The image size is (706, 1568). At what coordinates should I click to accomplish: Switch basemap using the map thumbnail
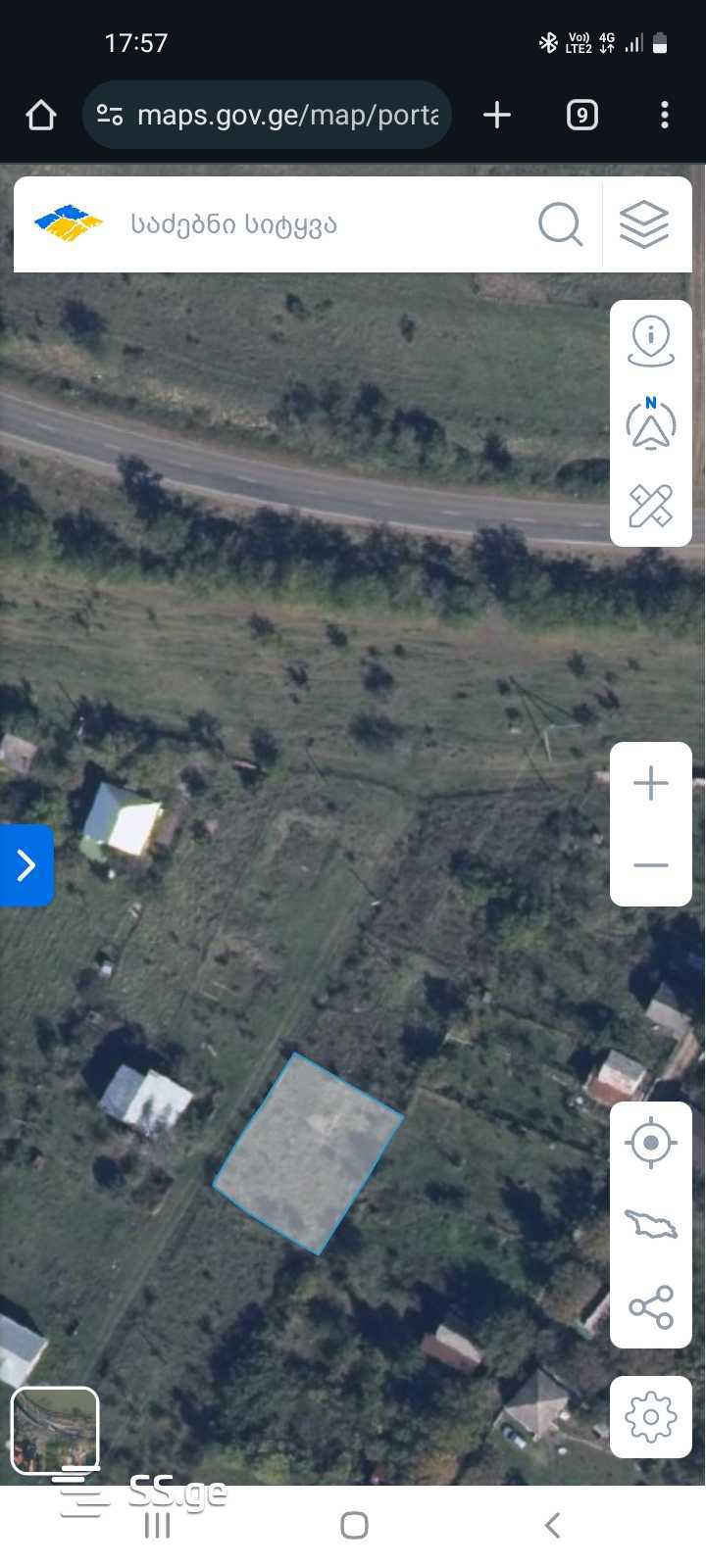click(55, 1430)
